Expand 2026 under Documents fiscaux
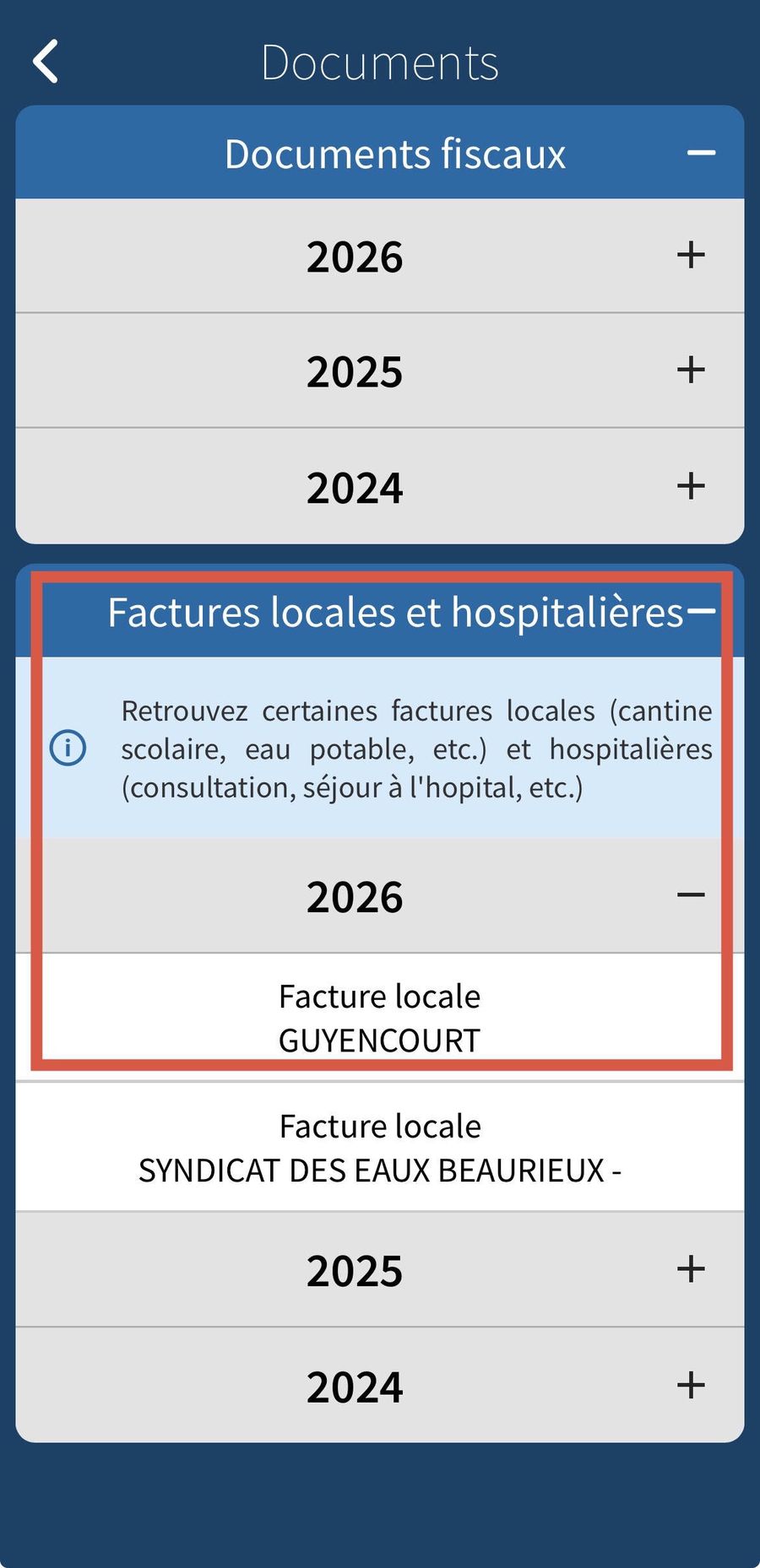The height and width of the screenshot is (1568, 760). click(x=379, y=256)
